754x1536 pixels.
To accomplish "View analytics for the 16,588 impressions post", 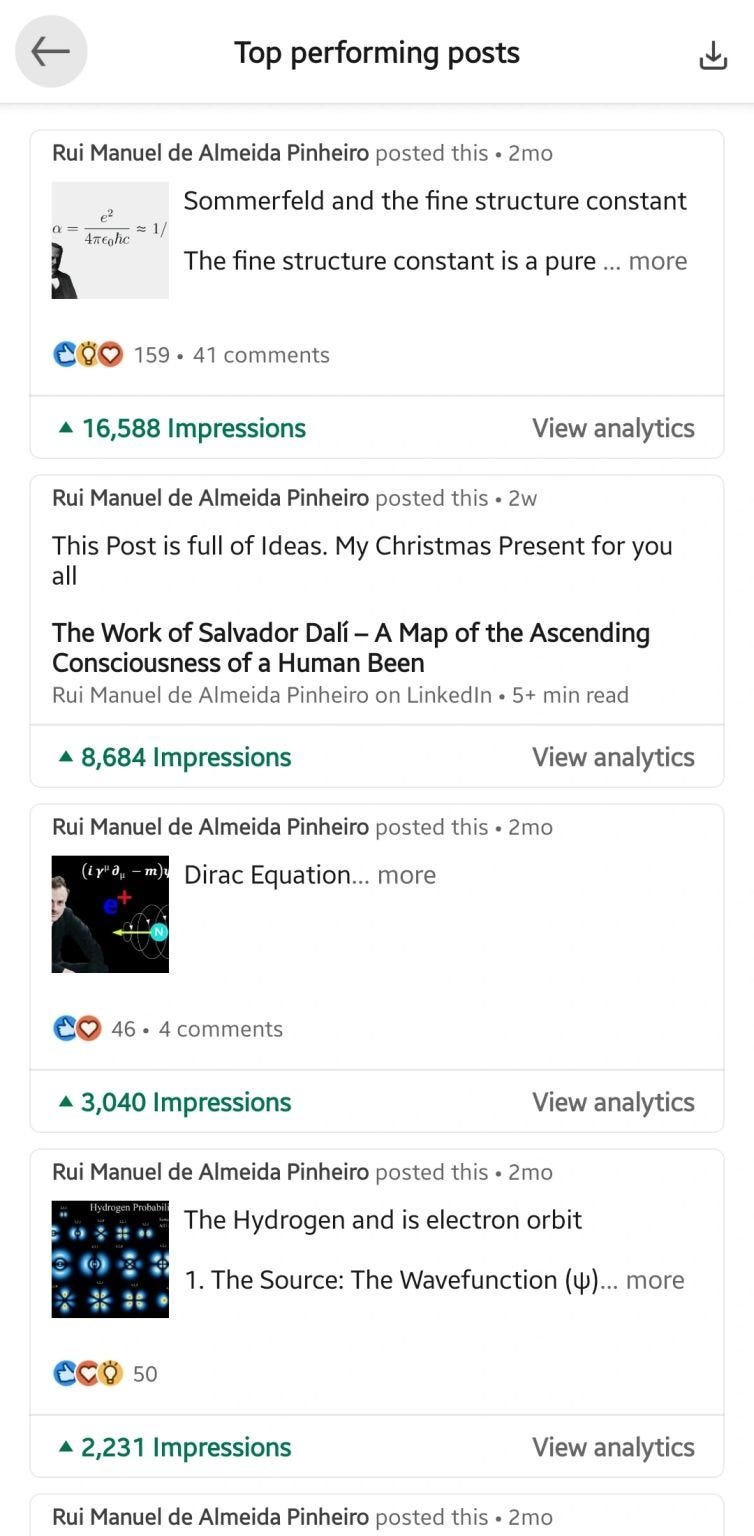I will coord(613,428).
